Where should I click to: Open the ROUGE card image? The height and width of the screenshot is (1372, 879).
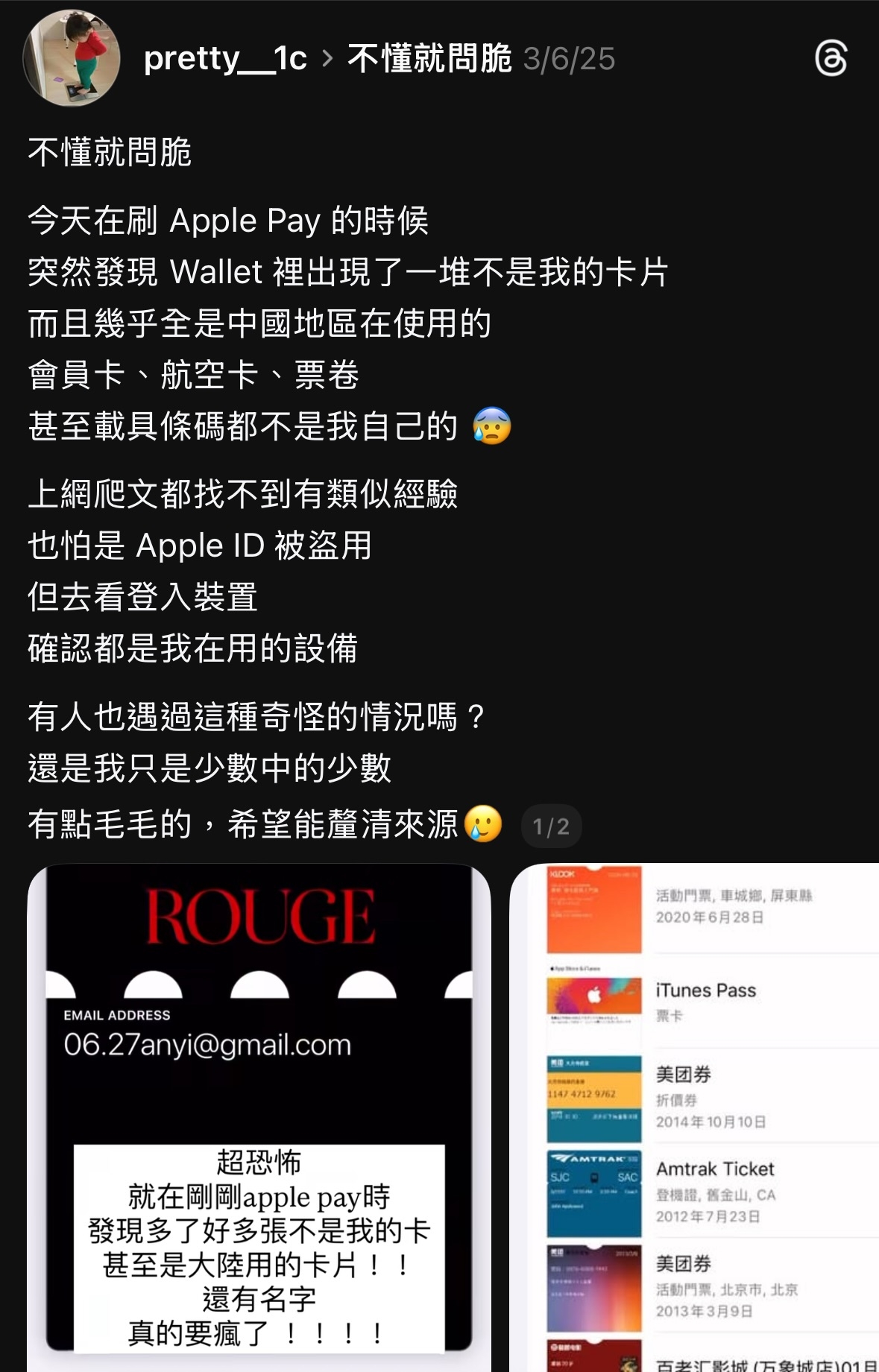point(259,1118)
